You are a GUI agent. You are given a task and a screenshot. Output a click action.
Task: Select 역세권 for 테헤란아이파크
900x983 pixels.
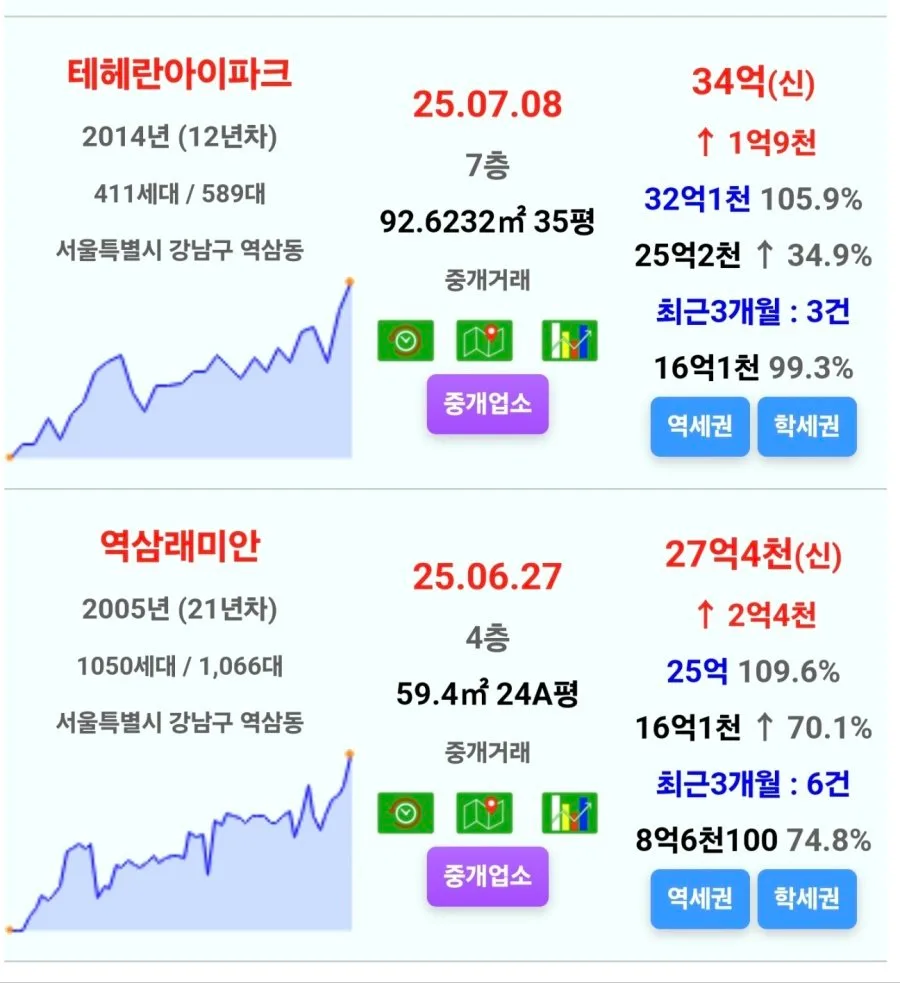(x=700, y=426)
